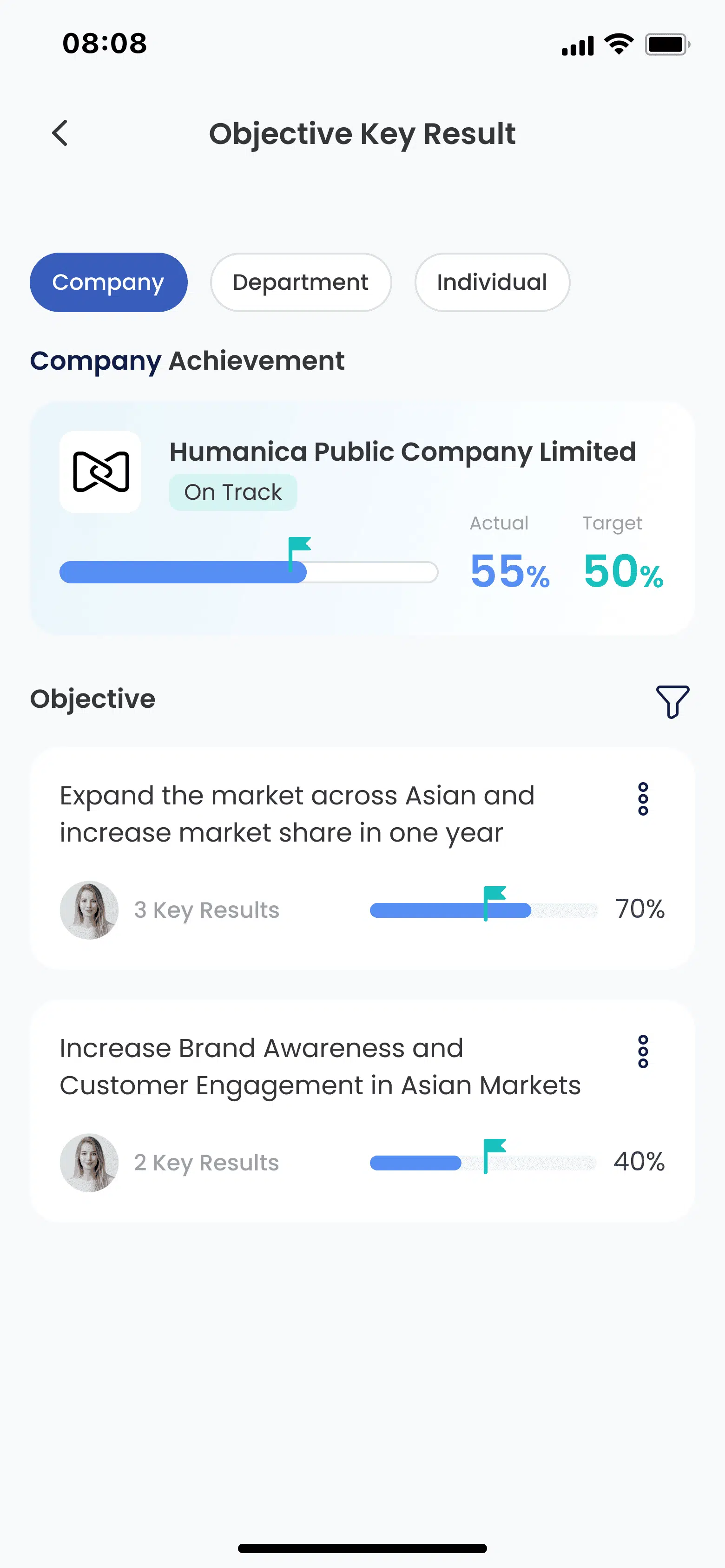Click the back chevron arrow
The width and height of the screenshot is (725, 1568).
[x=59, y=133]
